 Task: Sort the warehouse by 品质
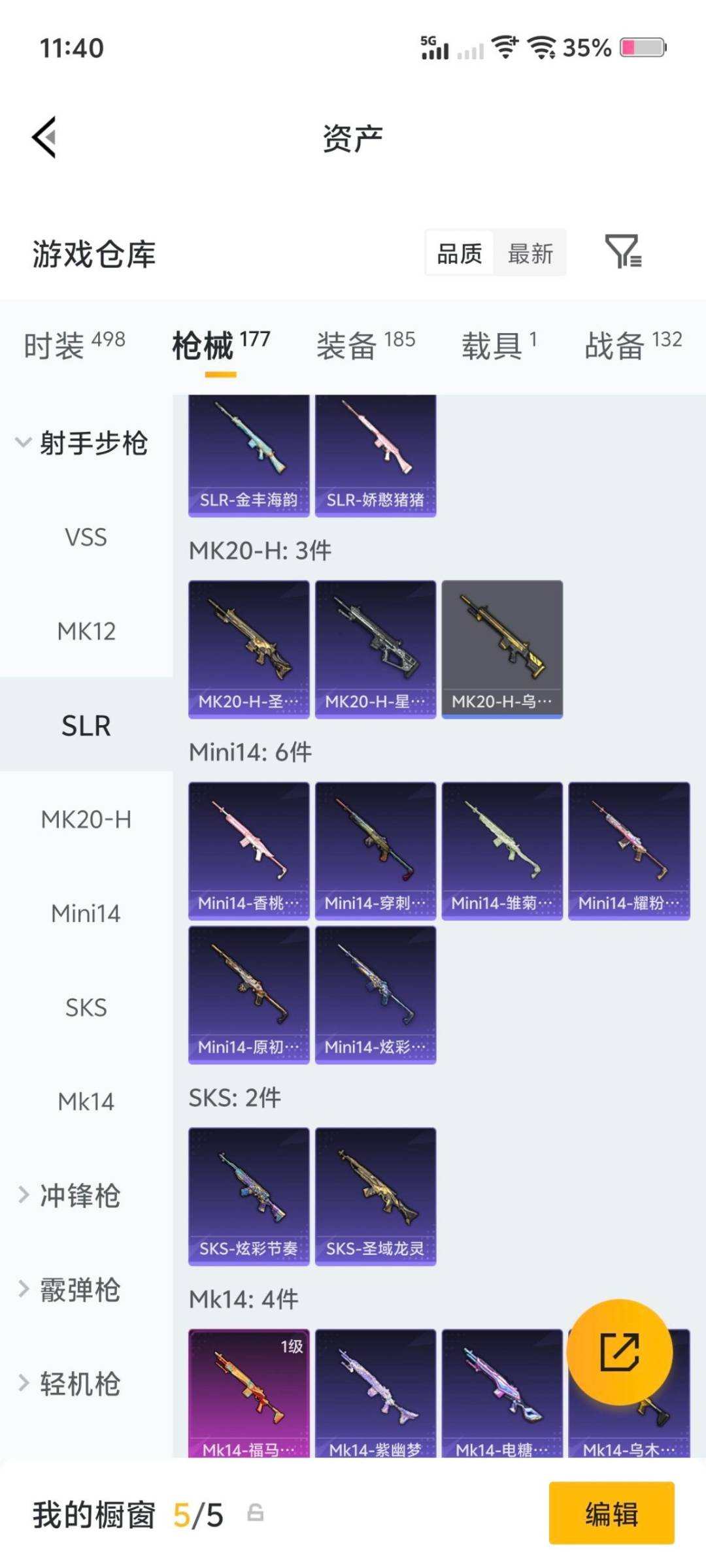point(460,253)
